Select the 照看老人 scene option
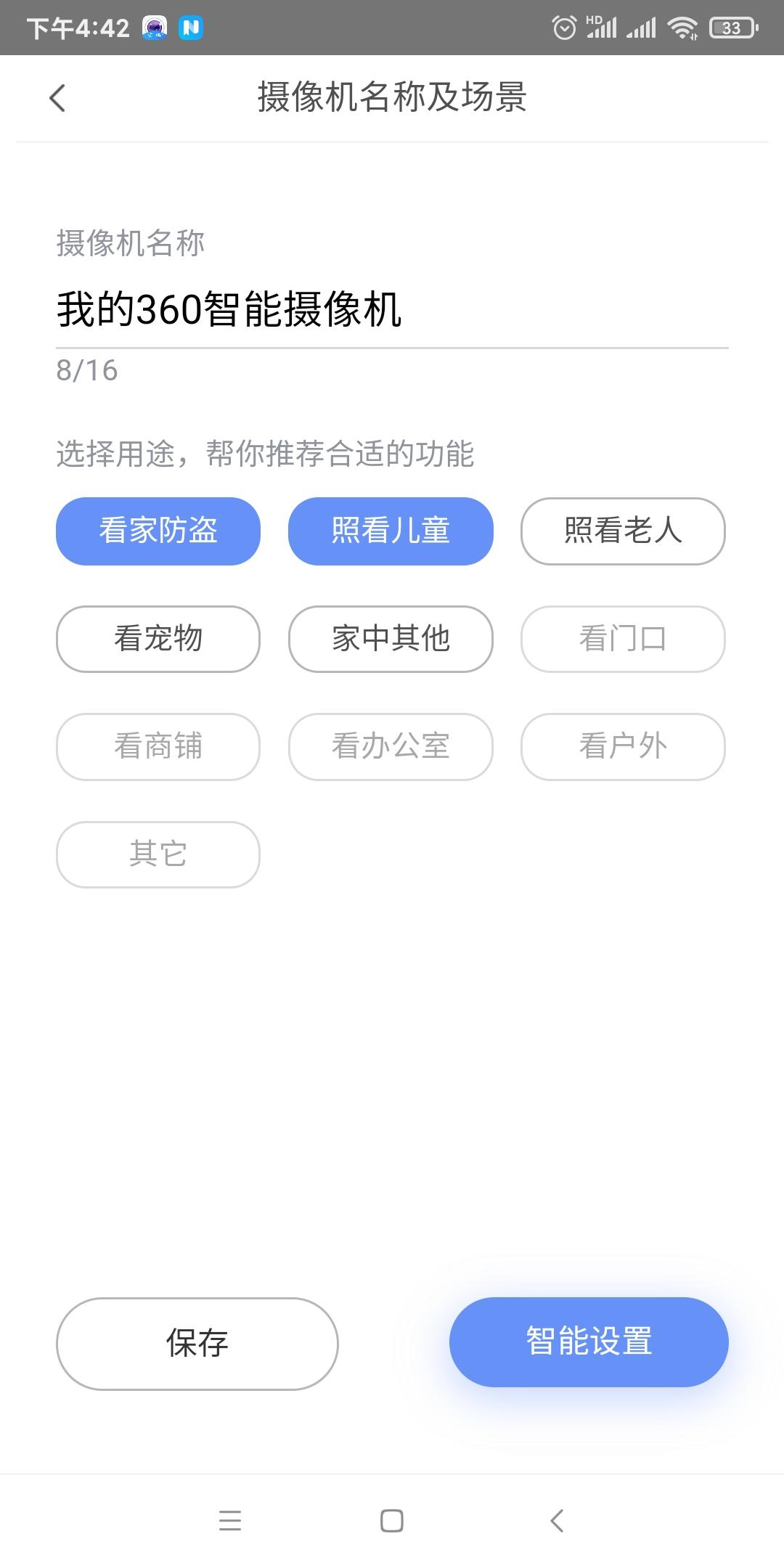 tap(623, 531)
